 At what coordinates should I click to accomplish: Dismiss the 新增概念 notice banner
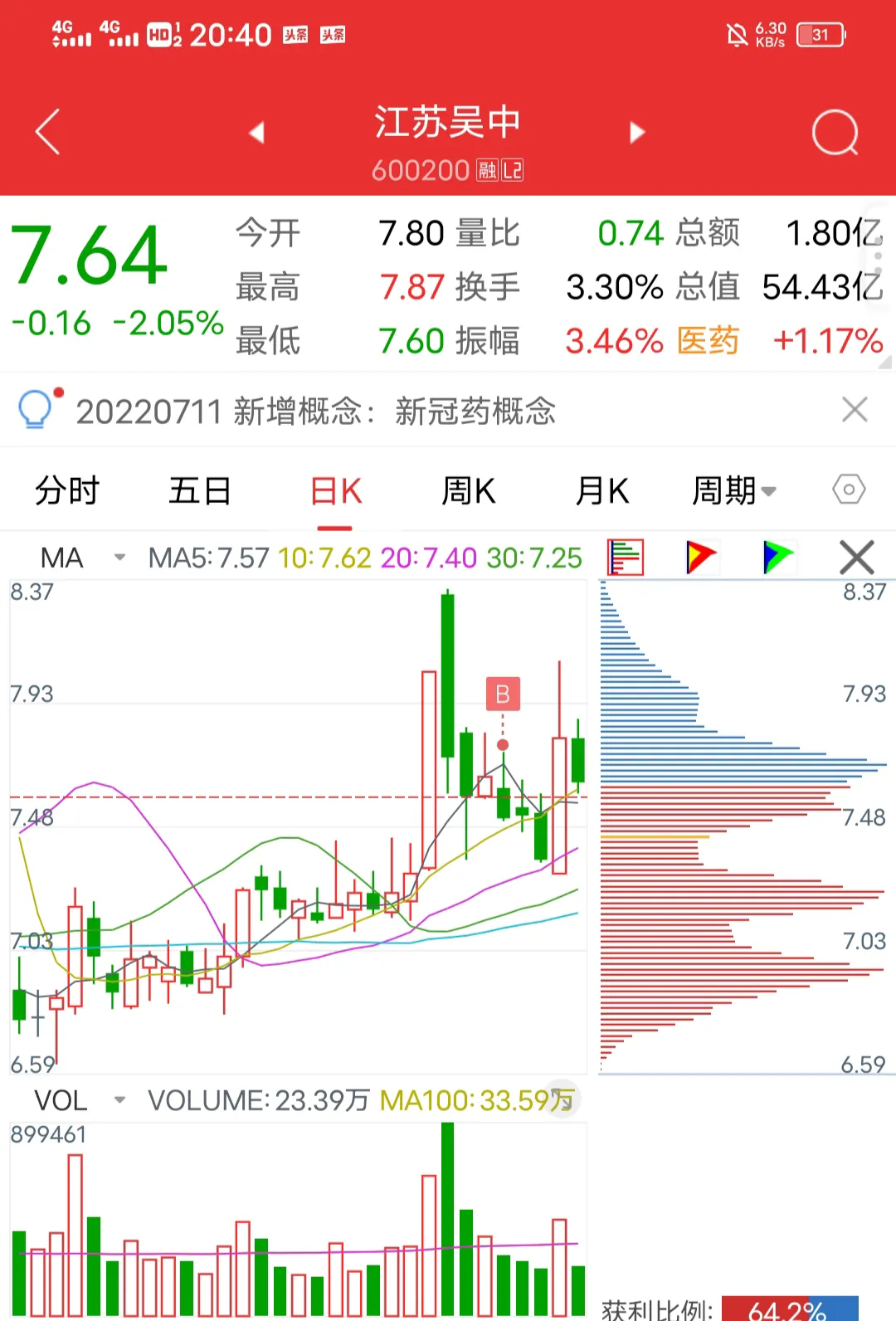[855, 410]
